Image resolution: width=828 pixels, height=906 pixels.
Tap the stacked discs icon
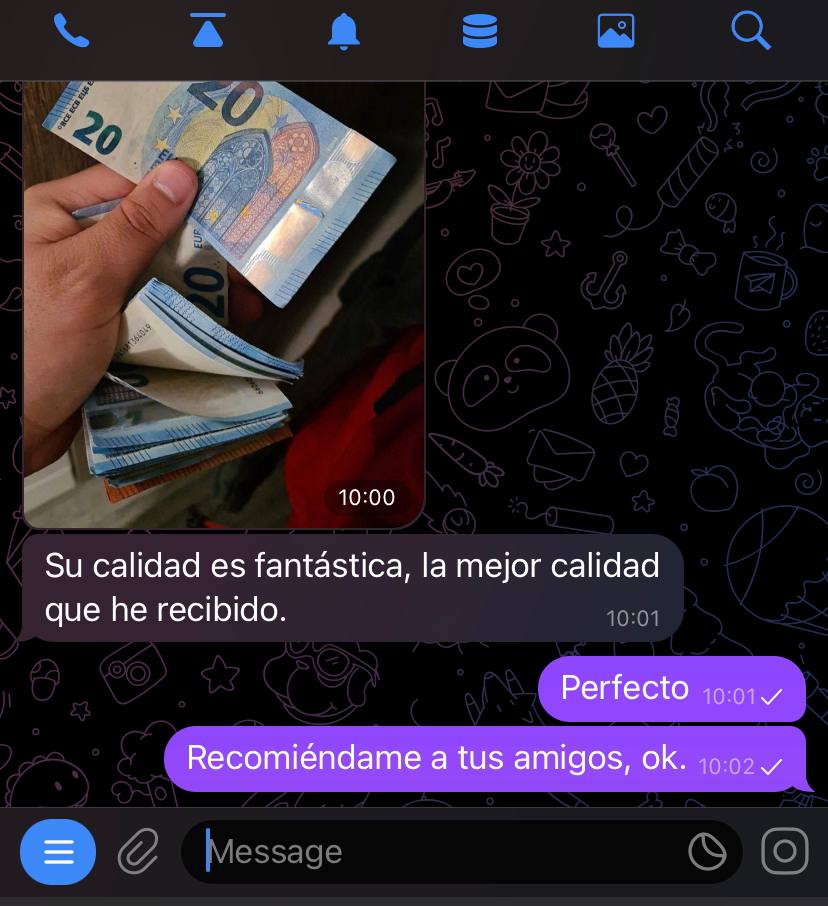479,31
